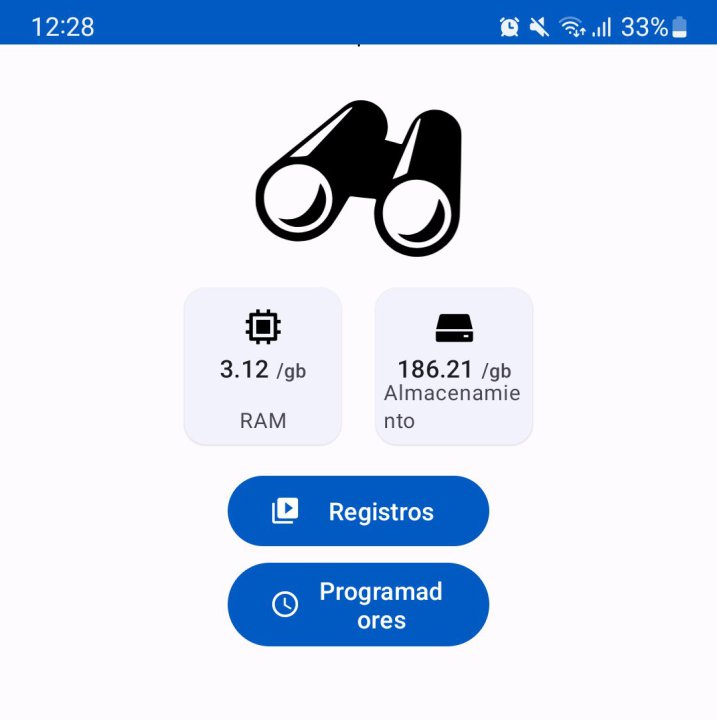This screenshot has height=720, width=717.
Task: Open the Registros button
Action: coord(358,511)
